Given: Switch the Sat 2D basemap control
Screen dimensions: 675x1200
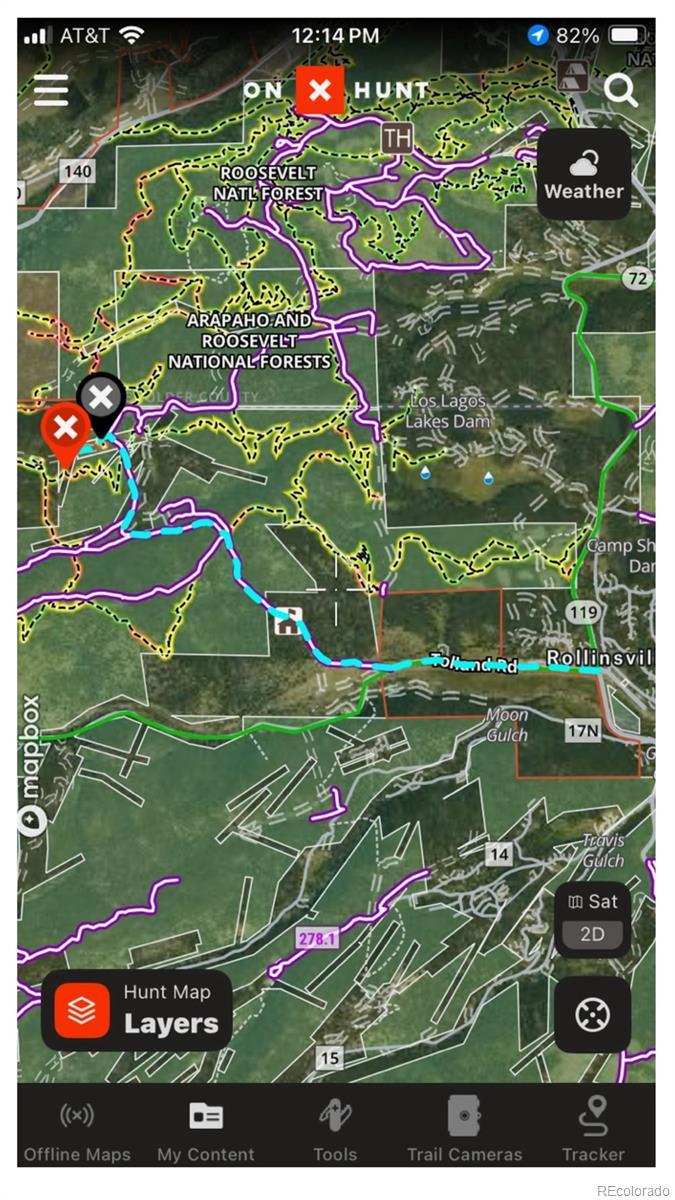Looking at the screenshot, I should 592,918.
